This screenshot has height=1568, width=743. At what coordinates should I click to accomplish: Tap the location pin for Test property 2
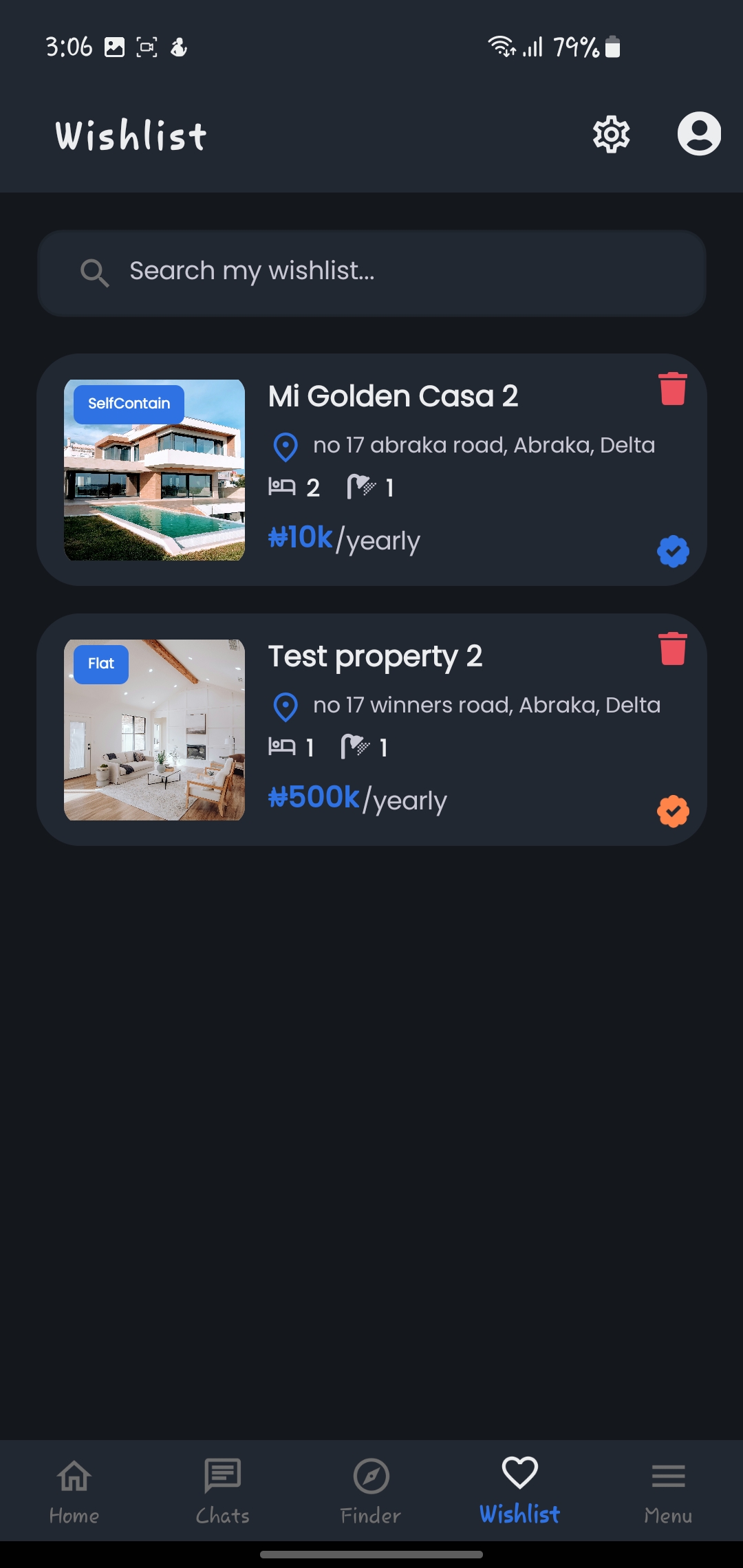[x=286, y=706]
